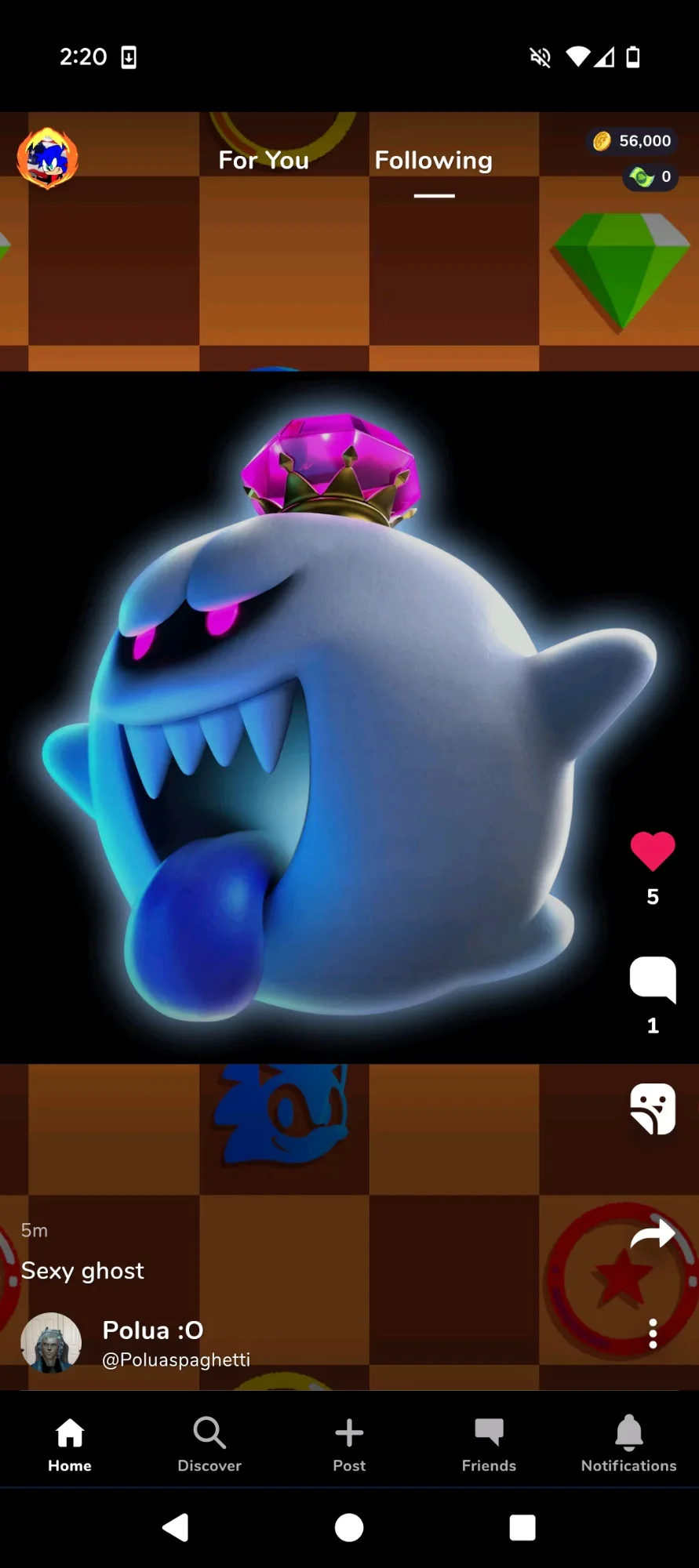Create a new Post
Screen dimensions: 699x1568
(349, 1445)
